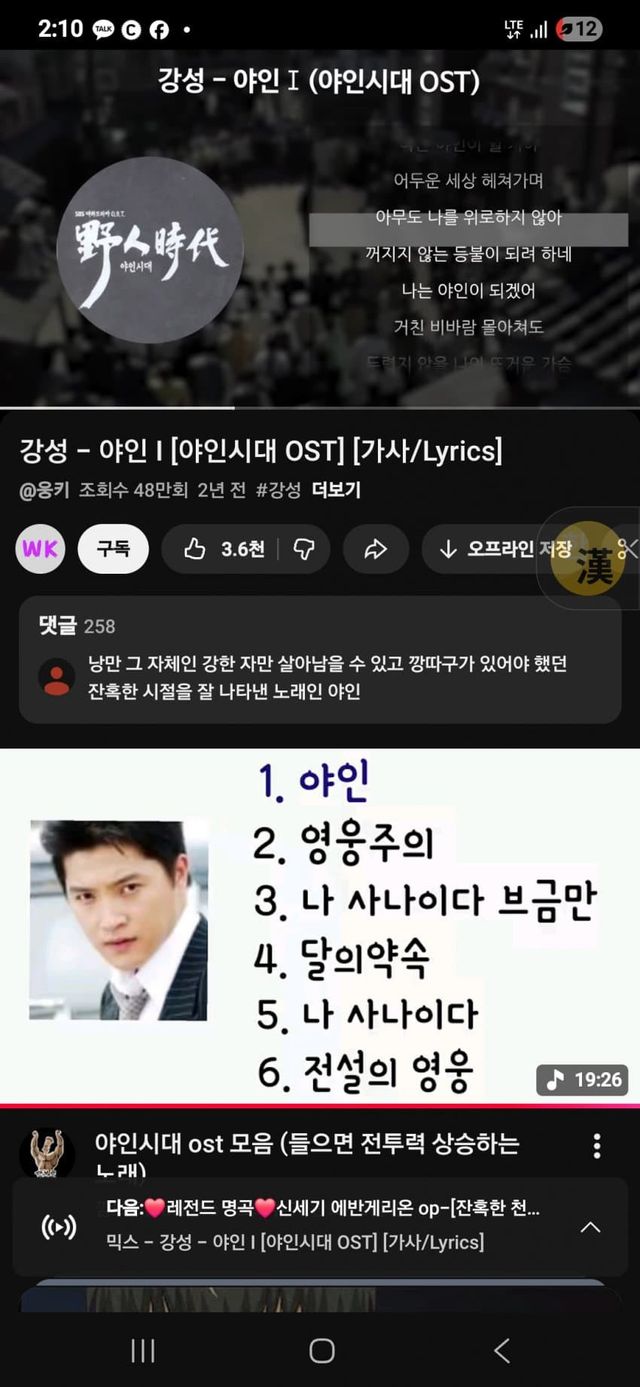Tap the 漢 floating translation button

[x=588, y=558]
